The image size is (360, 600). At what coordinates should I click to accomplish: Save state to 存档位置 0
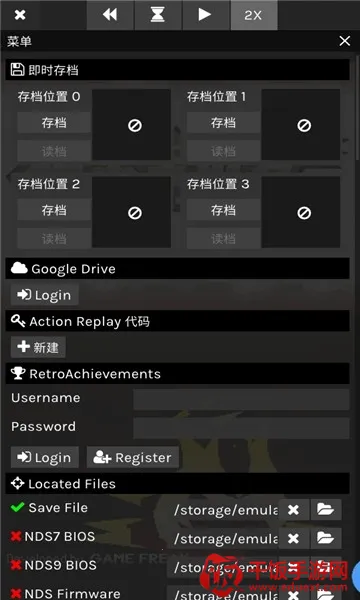tap(54, 123)
